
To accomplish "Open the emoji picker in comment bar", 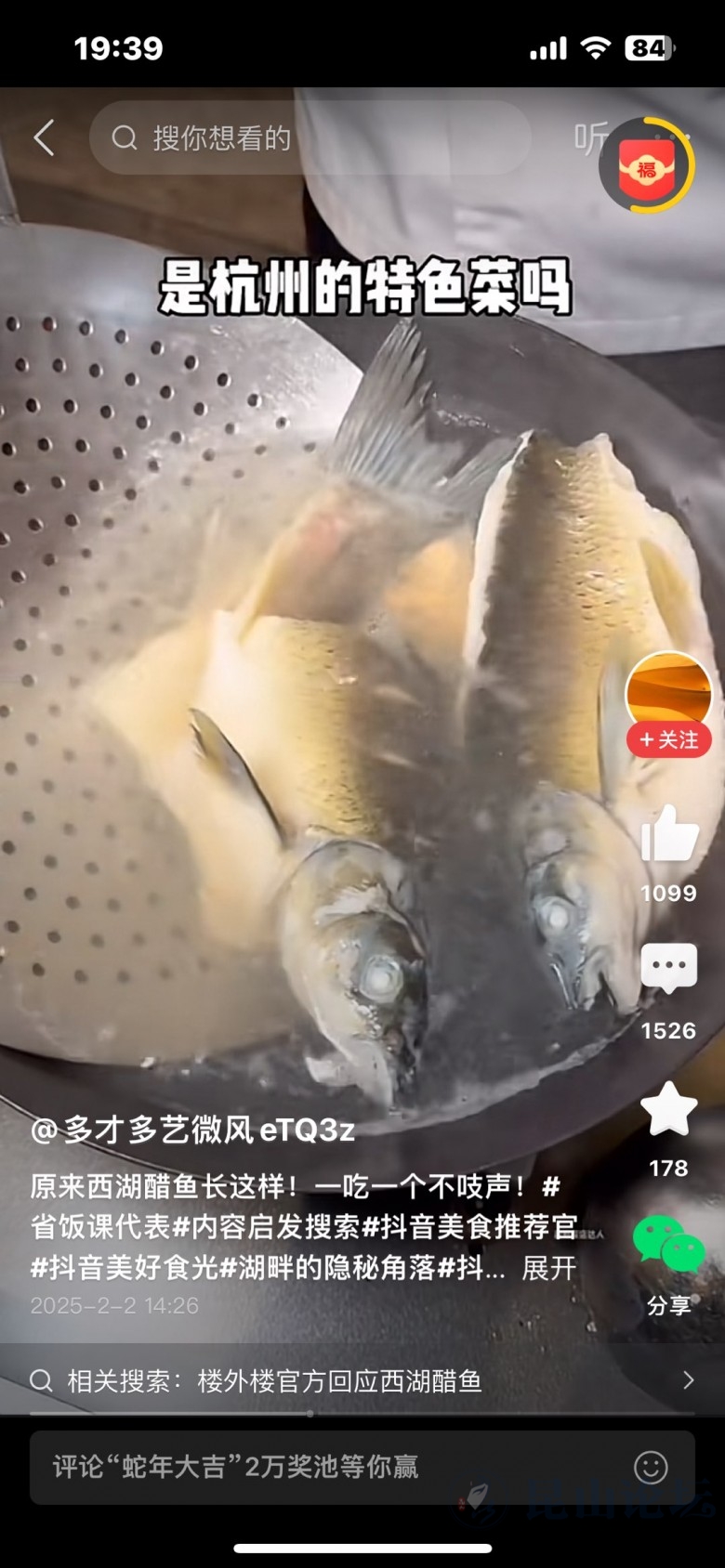I will click(x=651, y=1467).
